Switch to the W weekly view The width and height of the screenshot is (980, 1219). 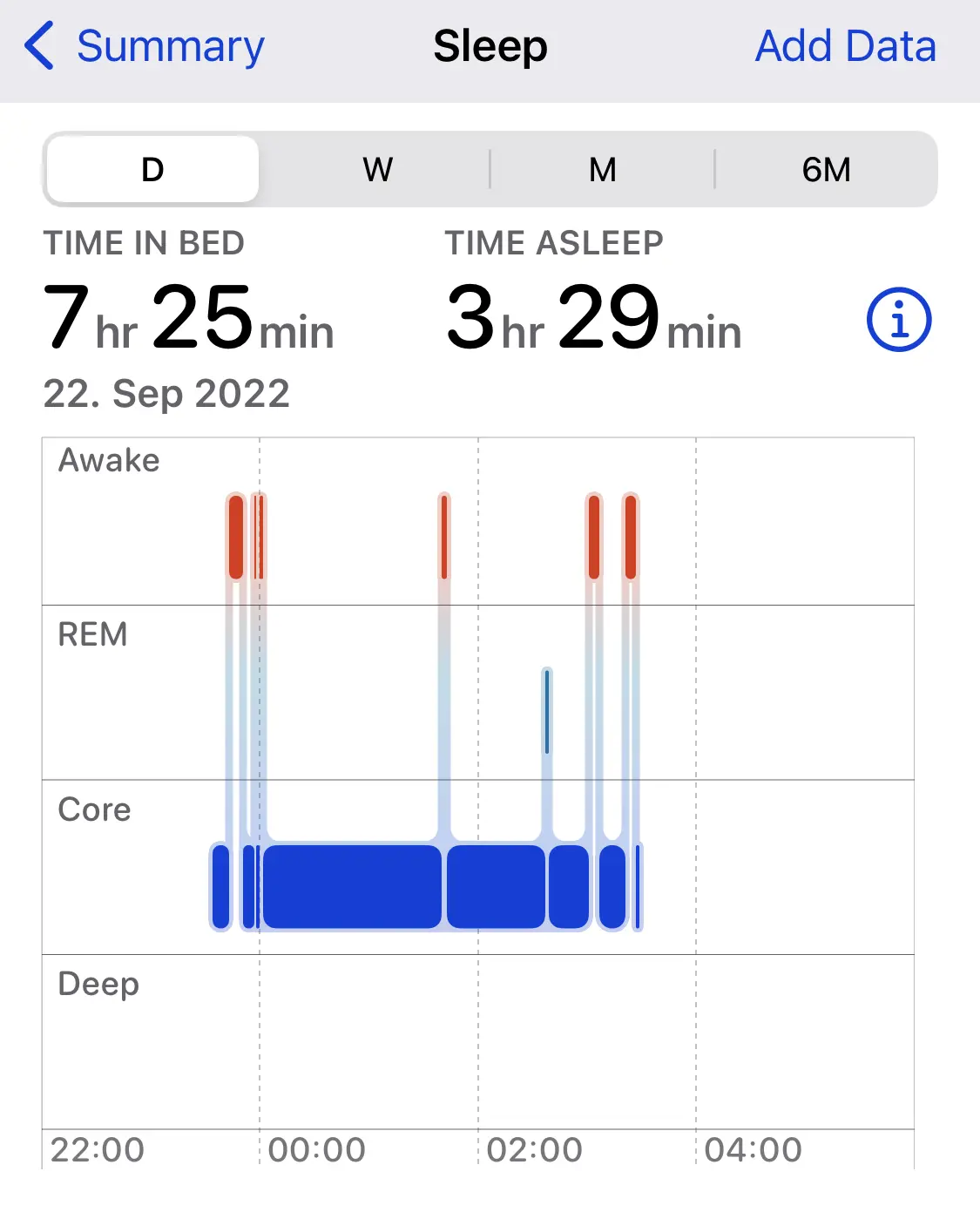(x=377, y=169)
